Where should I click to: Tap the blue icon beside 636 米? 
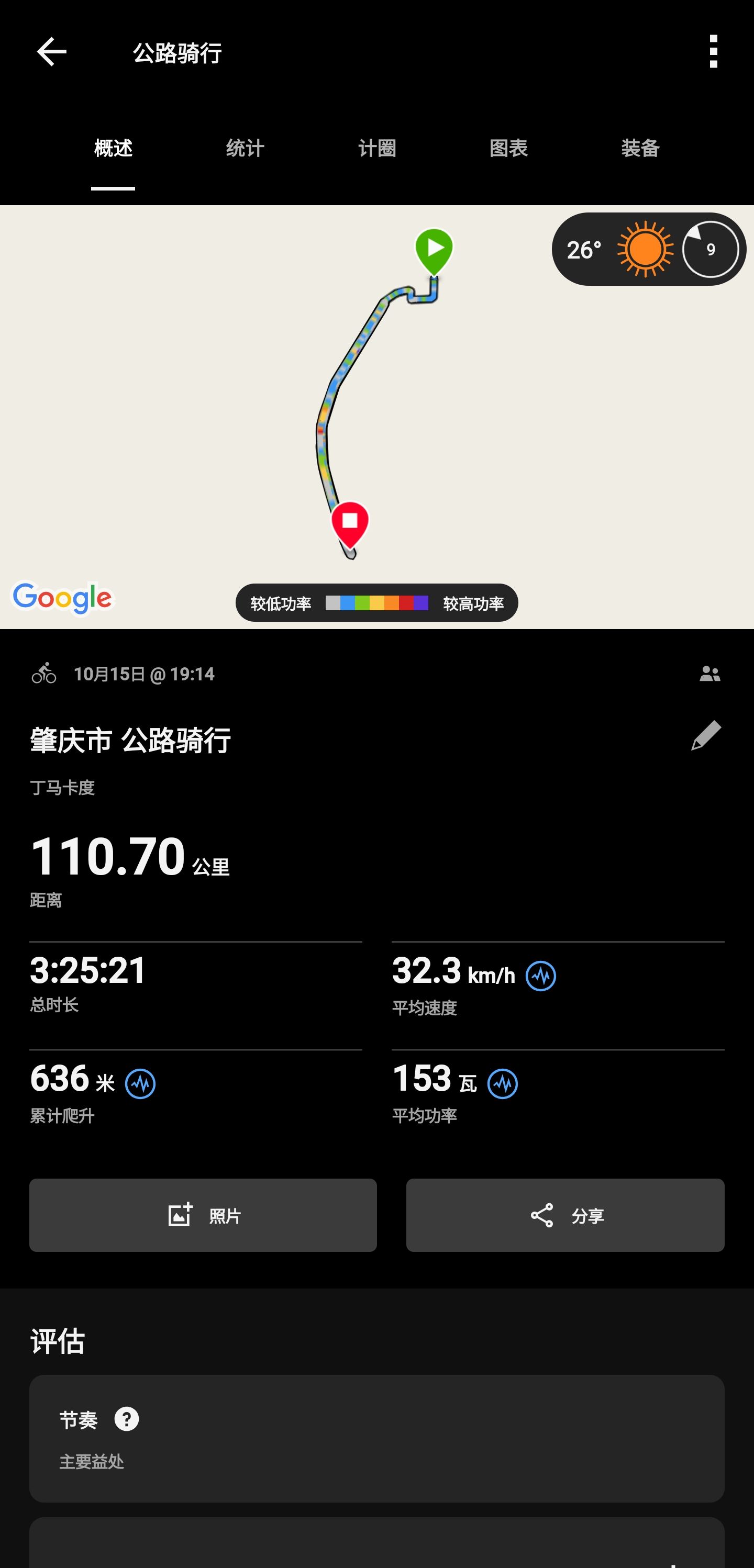click(x=140, y=1083)
